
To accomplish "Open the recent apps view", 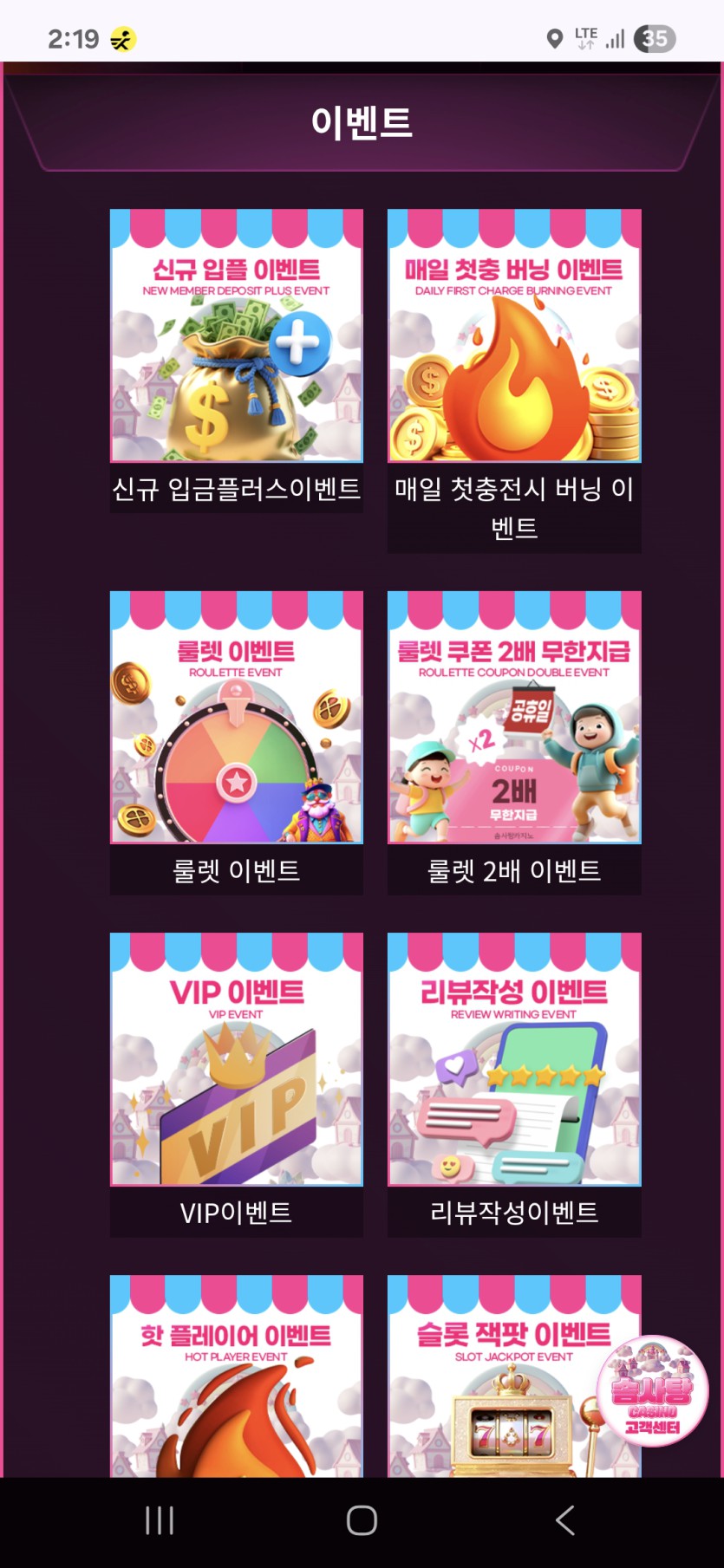I will click(160, 1520).
